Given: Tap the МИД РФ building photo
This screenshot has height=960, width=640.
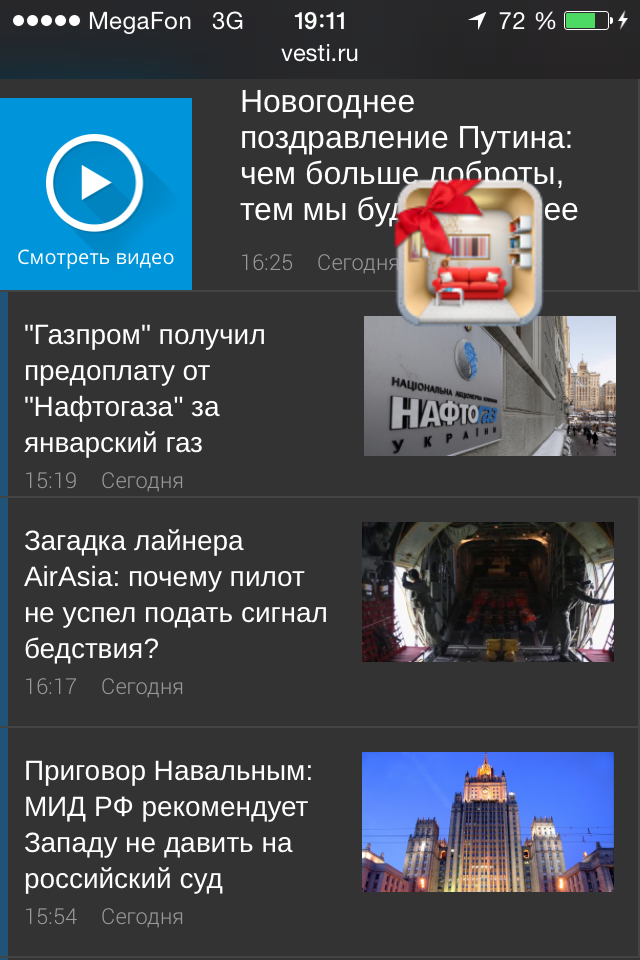Looking at the screenshot, I should (487, 822).
